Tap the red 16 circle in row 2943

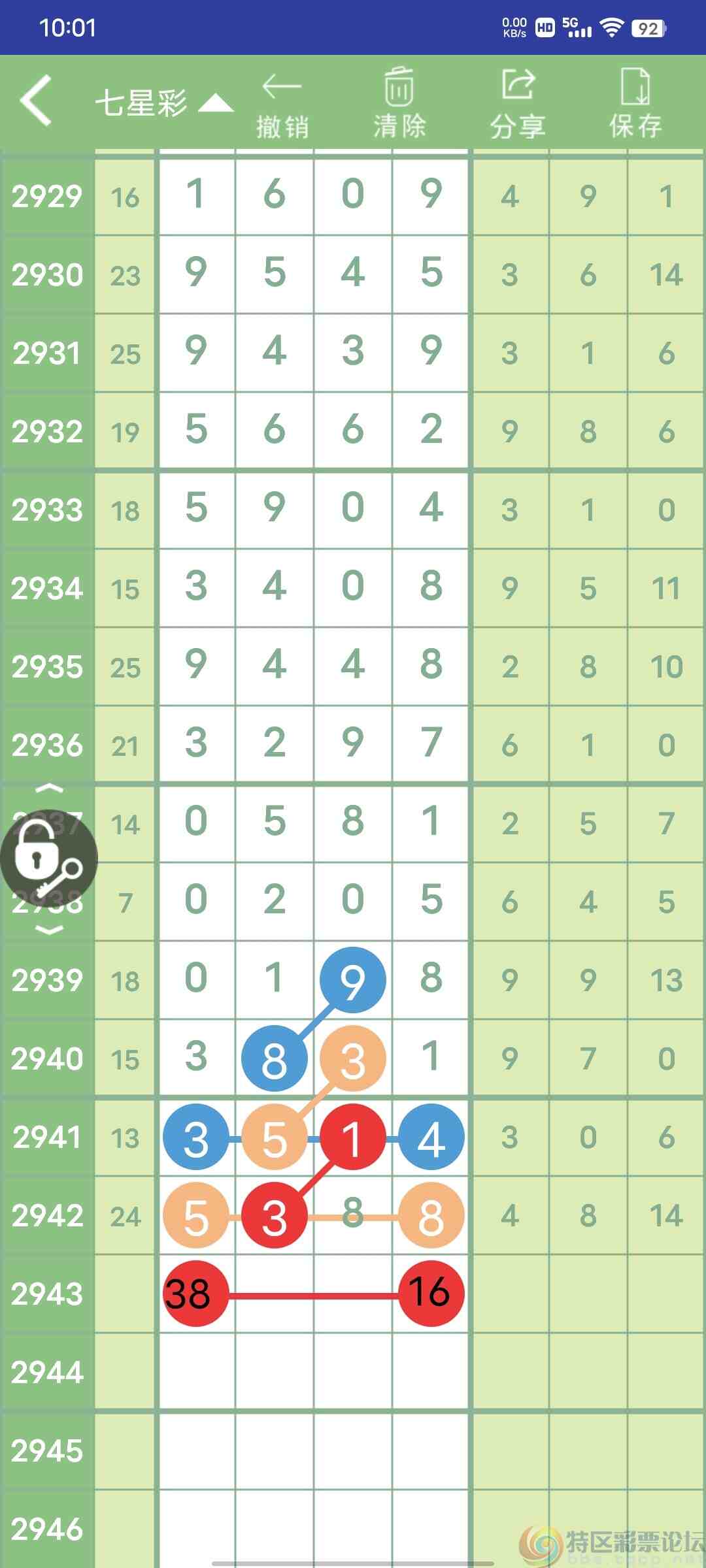coord(431,1294)
